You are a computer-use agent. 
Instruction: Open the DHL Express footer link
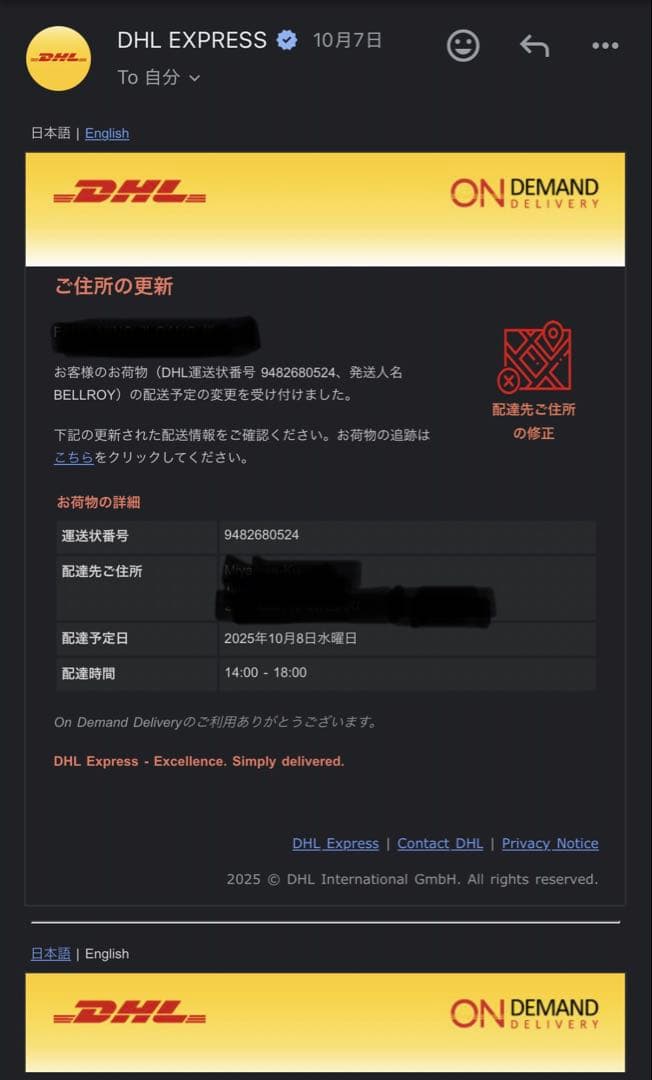335,843
